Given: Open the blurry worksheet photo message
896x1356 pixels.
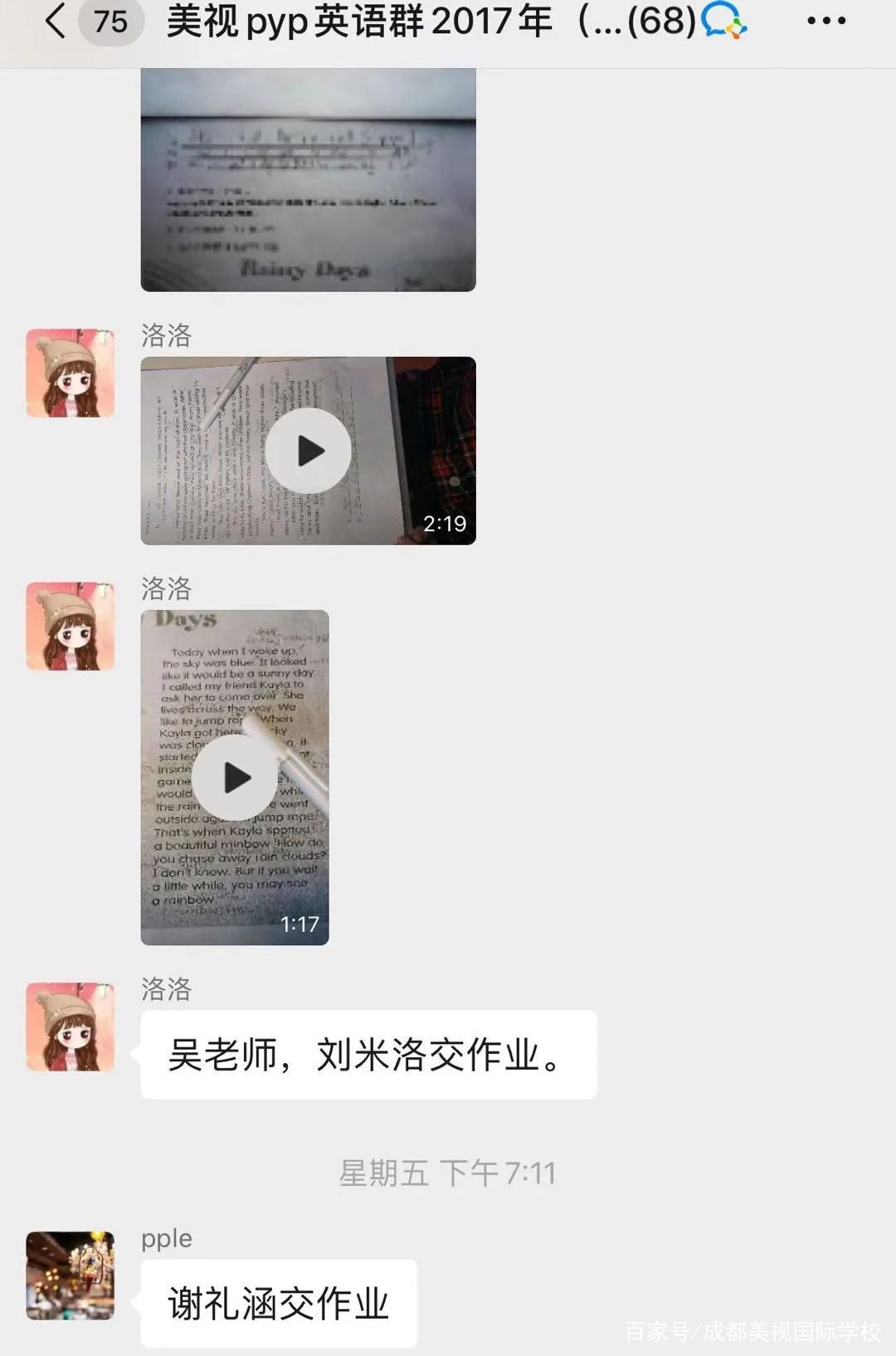Looking at the screenshot, I should click(308, 179).
